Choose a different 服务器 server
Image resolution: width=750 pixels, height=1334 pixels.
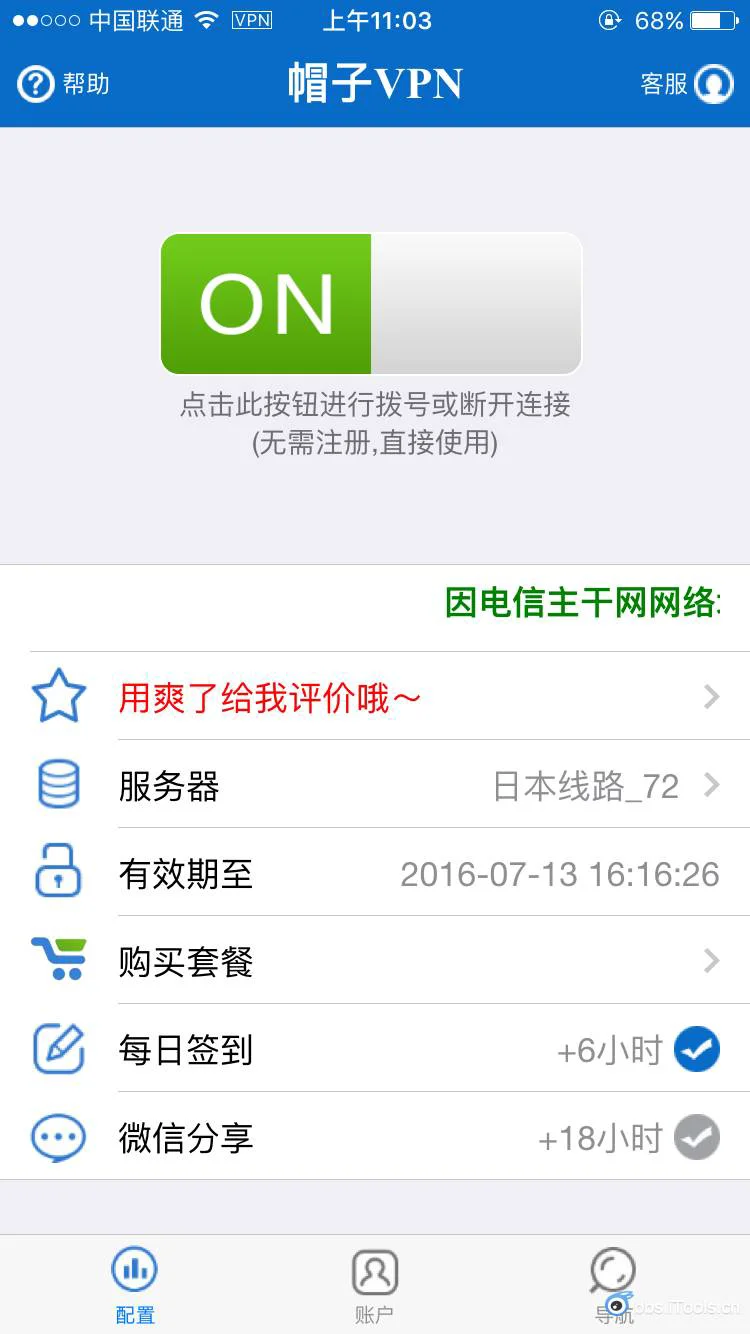point(375,786)
